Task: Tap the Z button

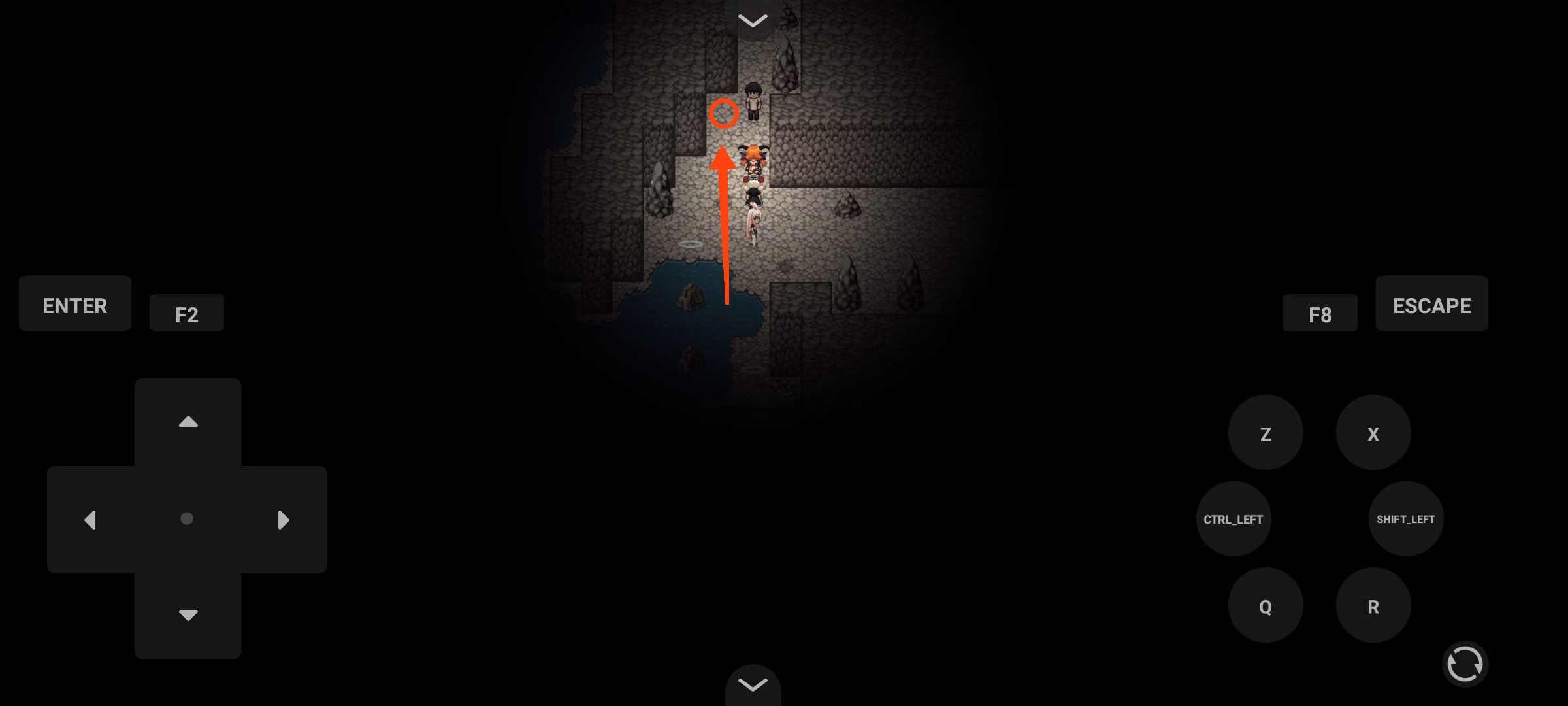Action: click(x=1266, y=433)
